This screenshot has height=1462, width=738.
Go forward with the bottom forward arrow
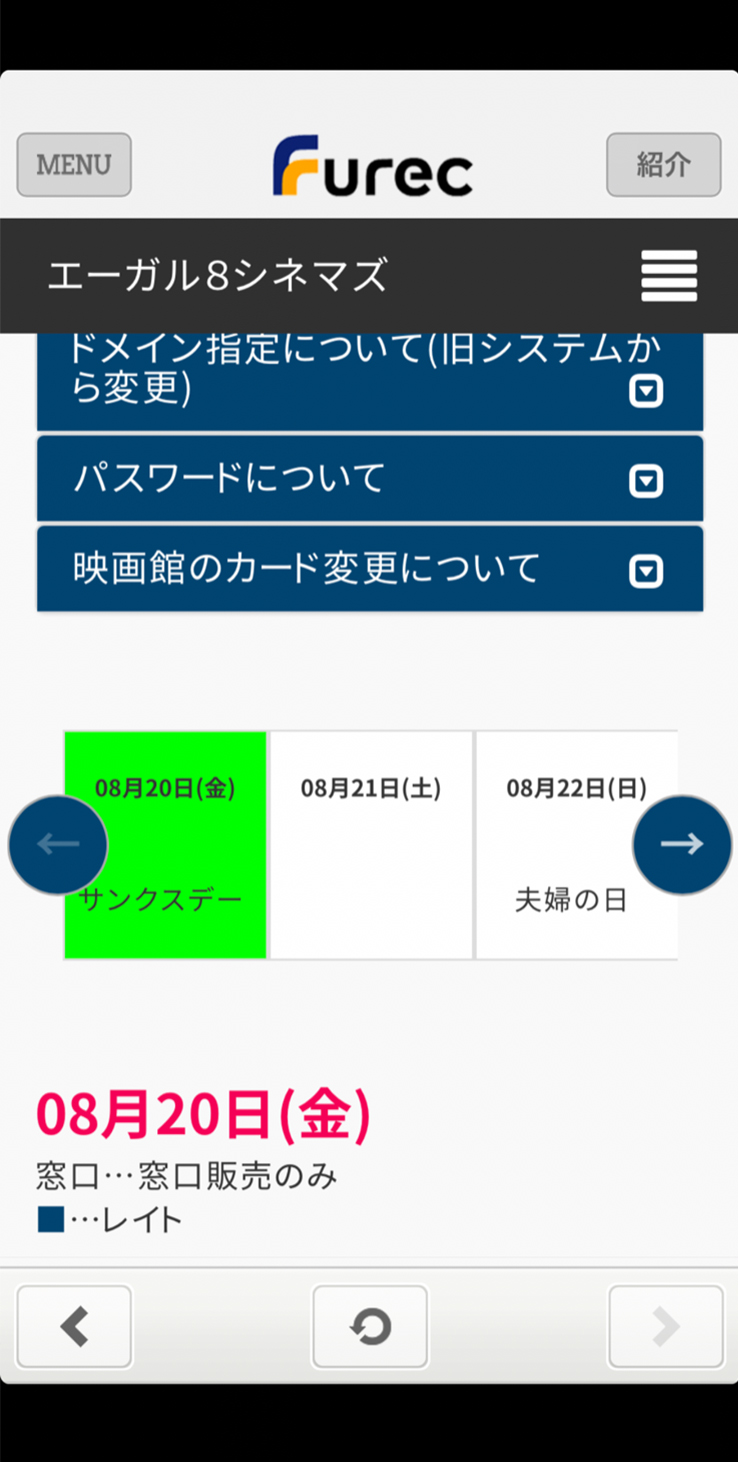coord(665,1327)
